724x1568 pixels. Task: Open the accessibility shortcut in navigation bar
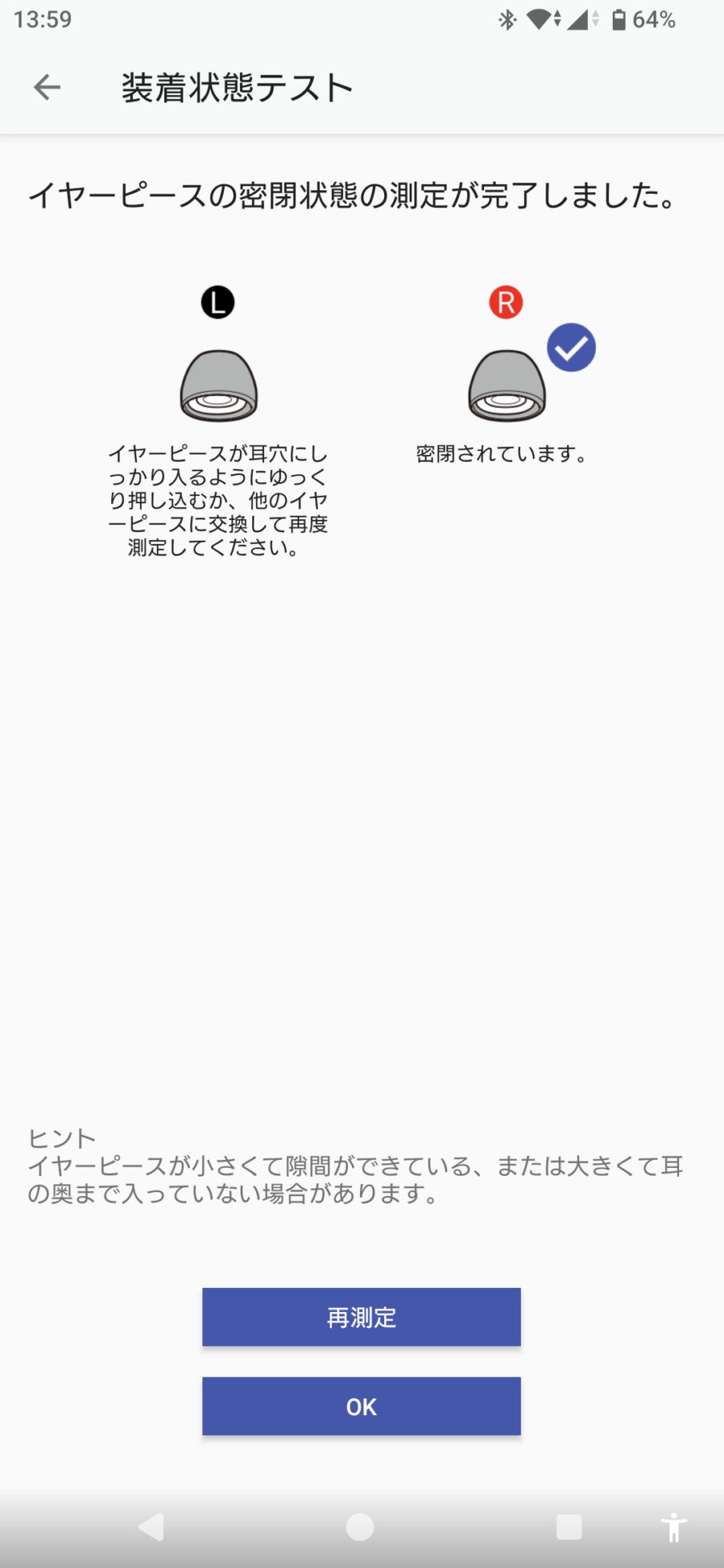pos(674,1526)
